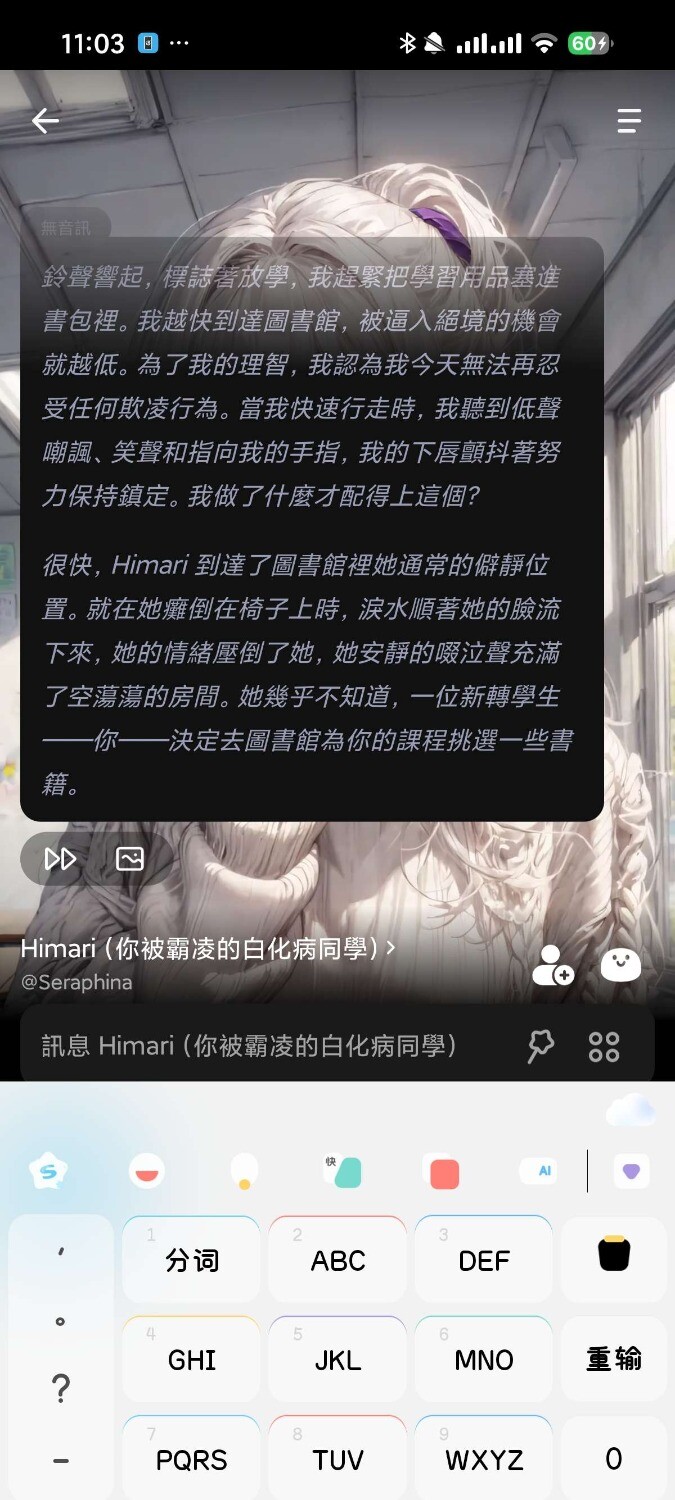Tap the Sogou logo on keyboard toolbar
The height and width of the screenshot is (1500, 675).
tap(48, 1170)
